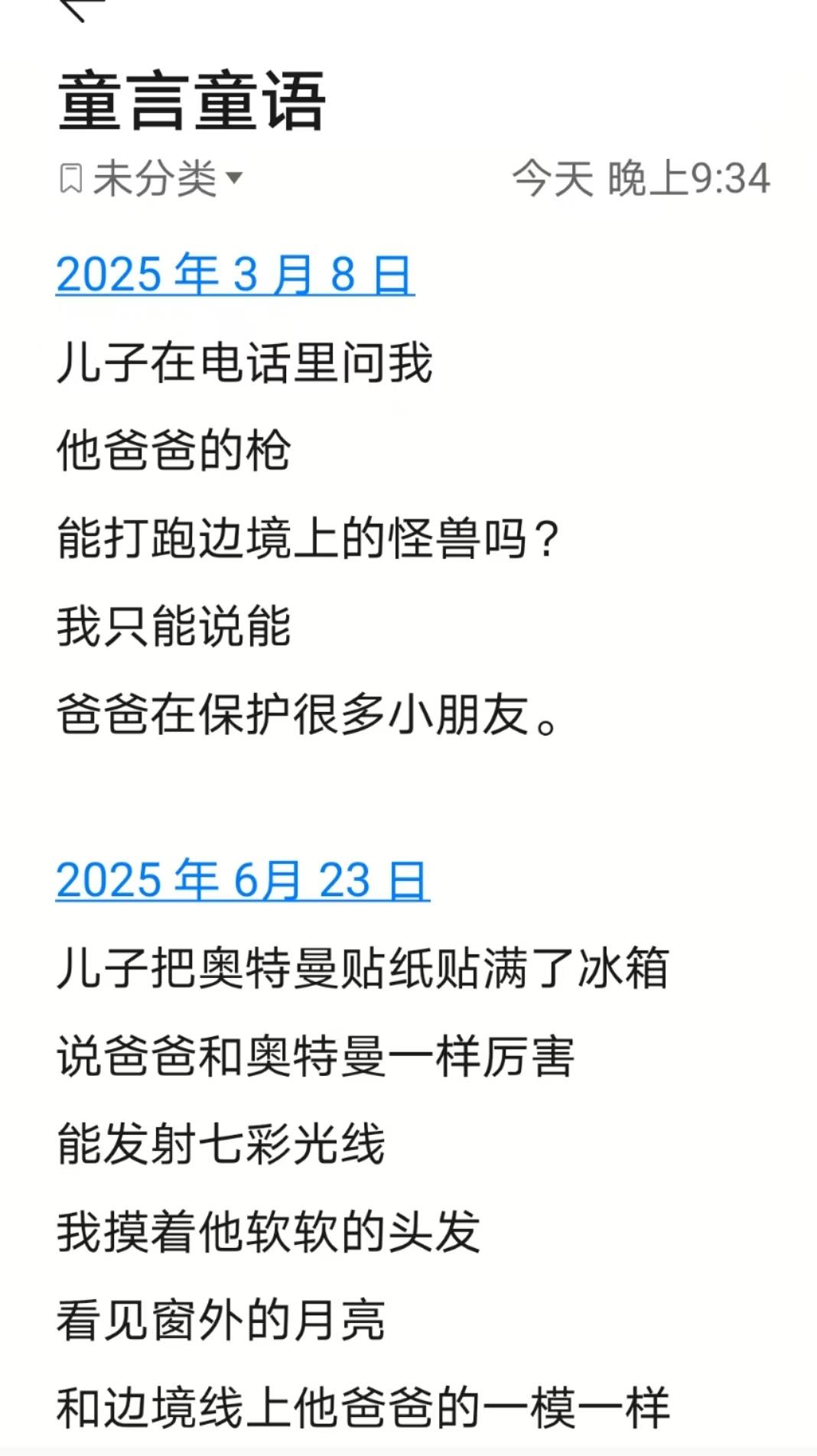
Task: Edit the note title 童言童语
Action: pos(192,101)
